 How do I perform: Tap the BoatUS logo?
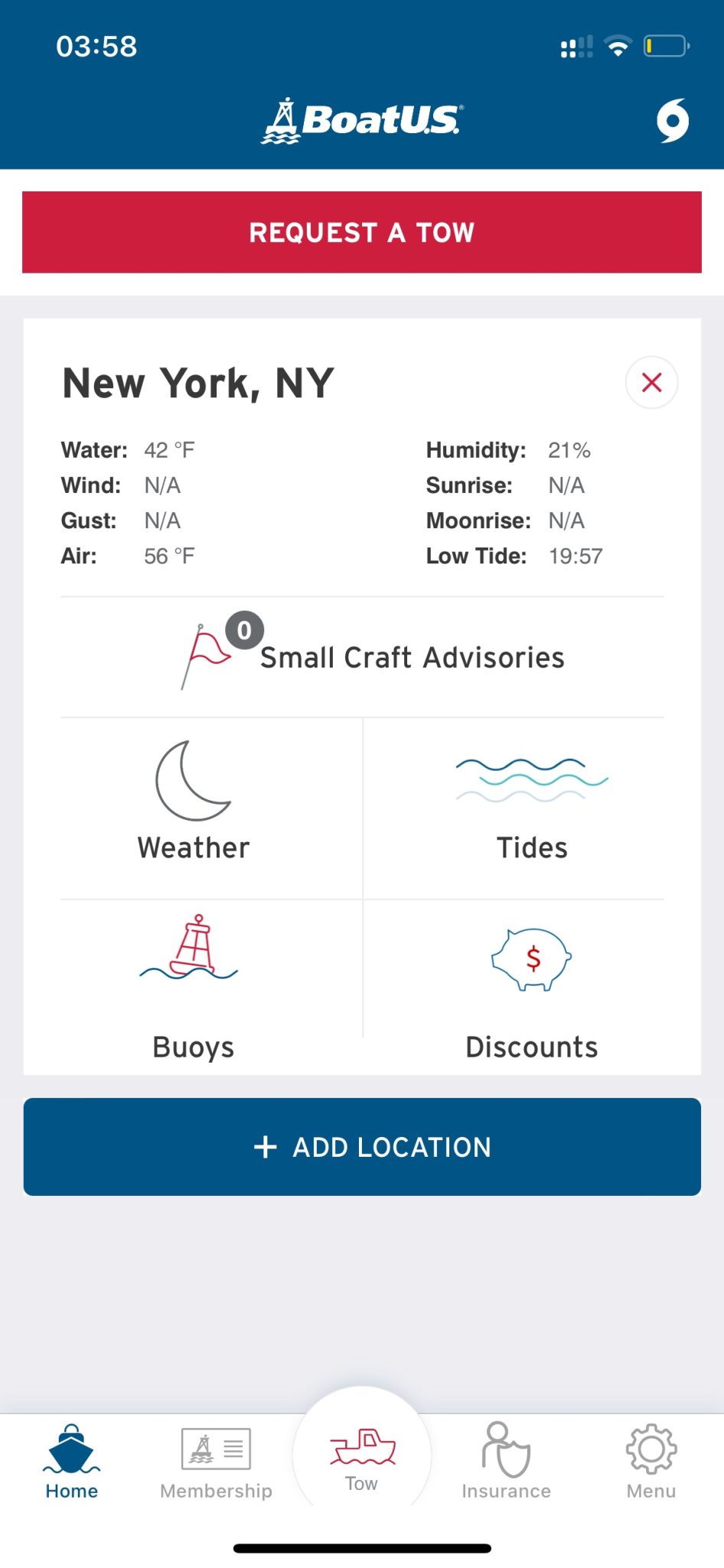362,120
